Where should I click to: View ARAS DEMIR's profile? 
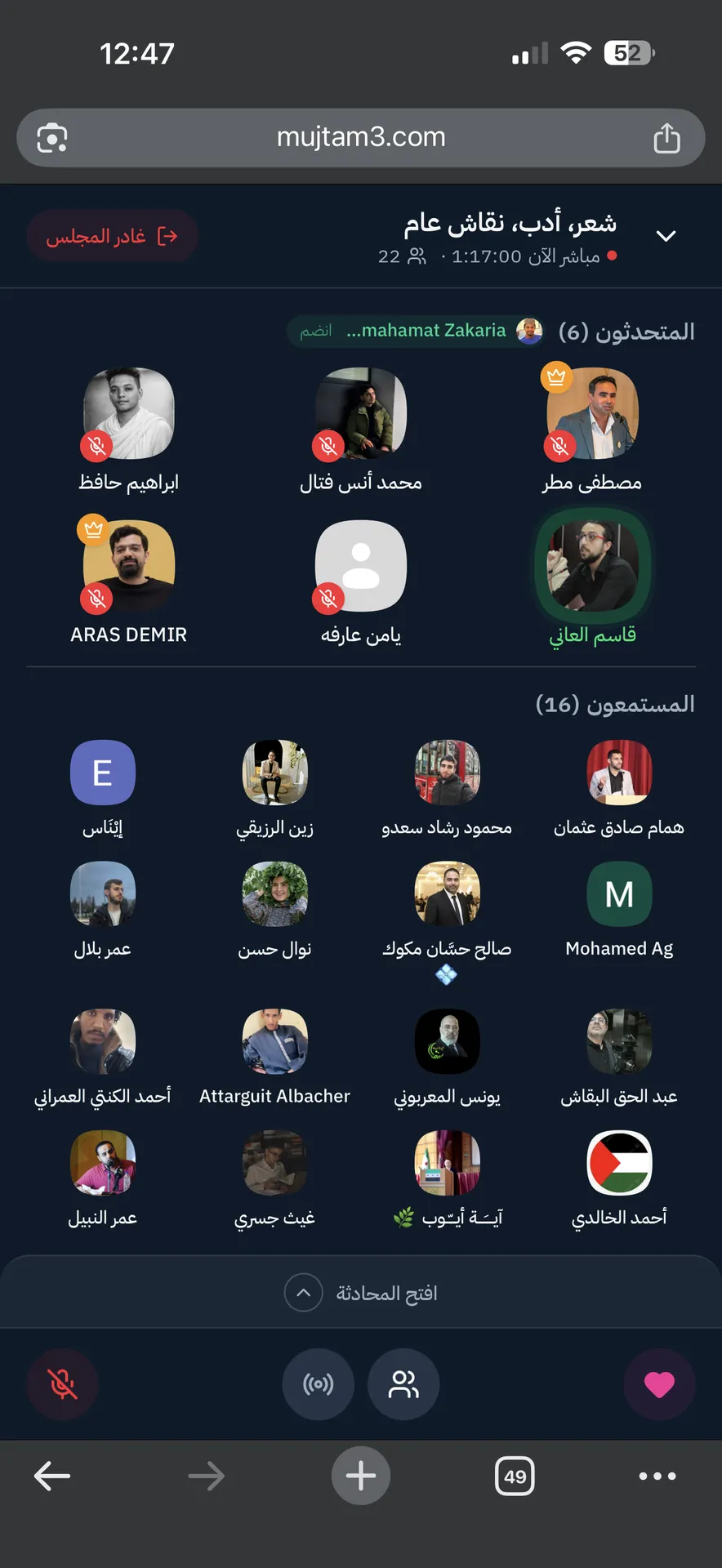[129, 567]
